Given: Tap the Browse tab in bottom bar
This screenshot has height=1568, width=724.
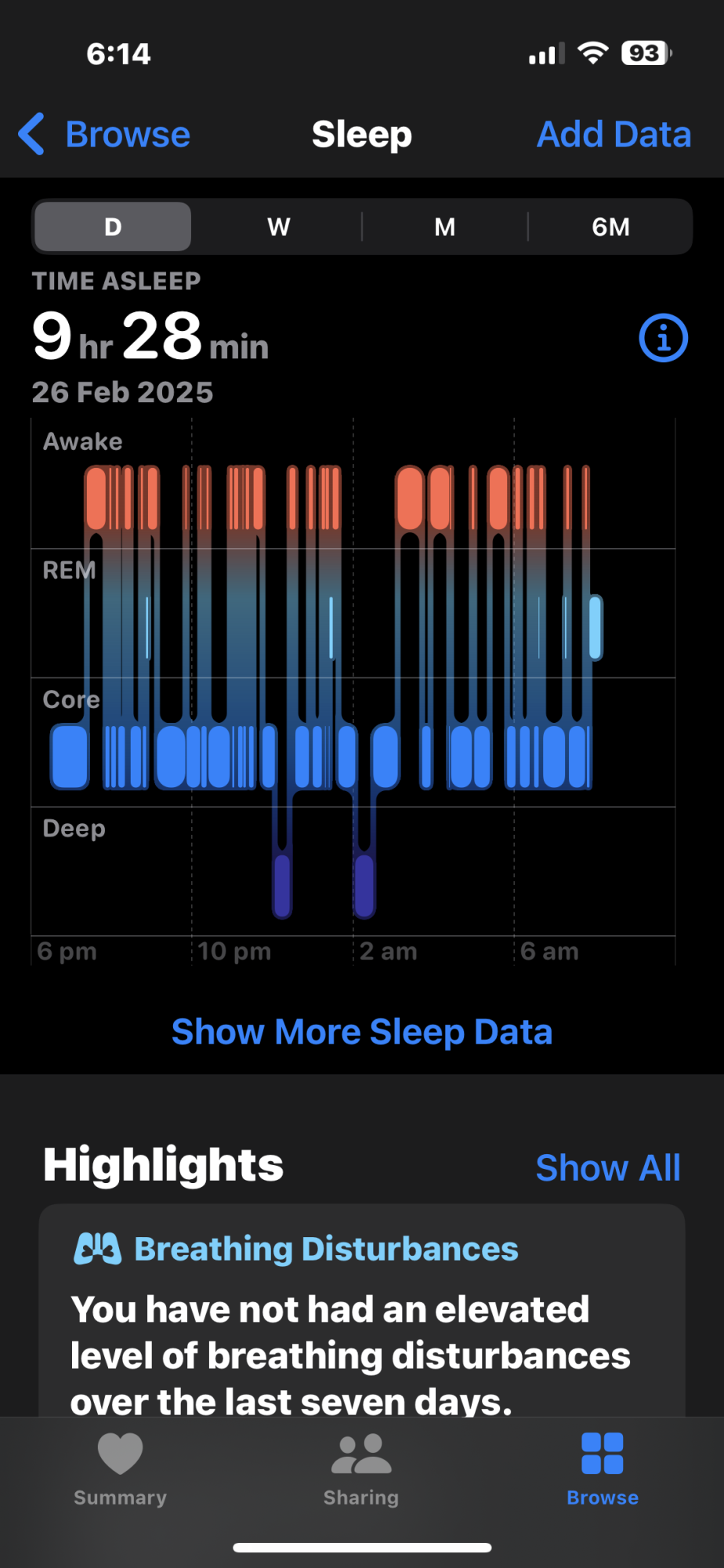Looking at the screenshot, I should coord(602,1468).
